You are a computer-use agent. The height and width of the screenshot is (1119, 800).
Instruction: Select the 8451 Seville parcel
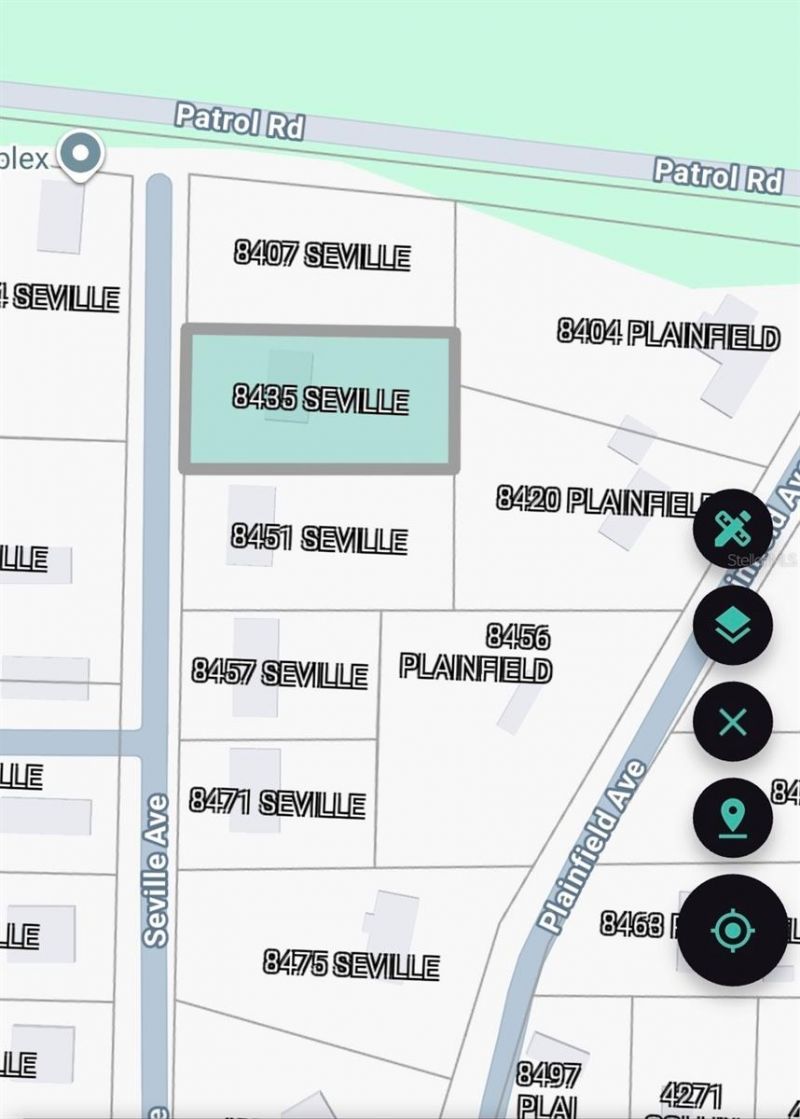pos(319,540)
